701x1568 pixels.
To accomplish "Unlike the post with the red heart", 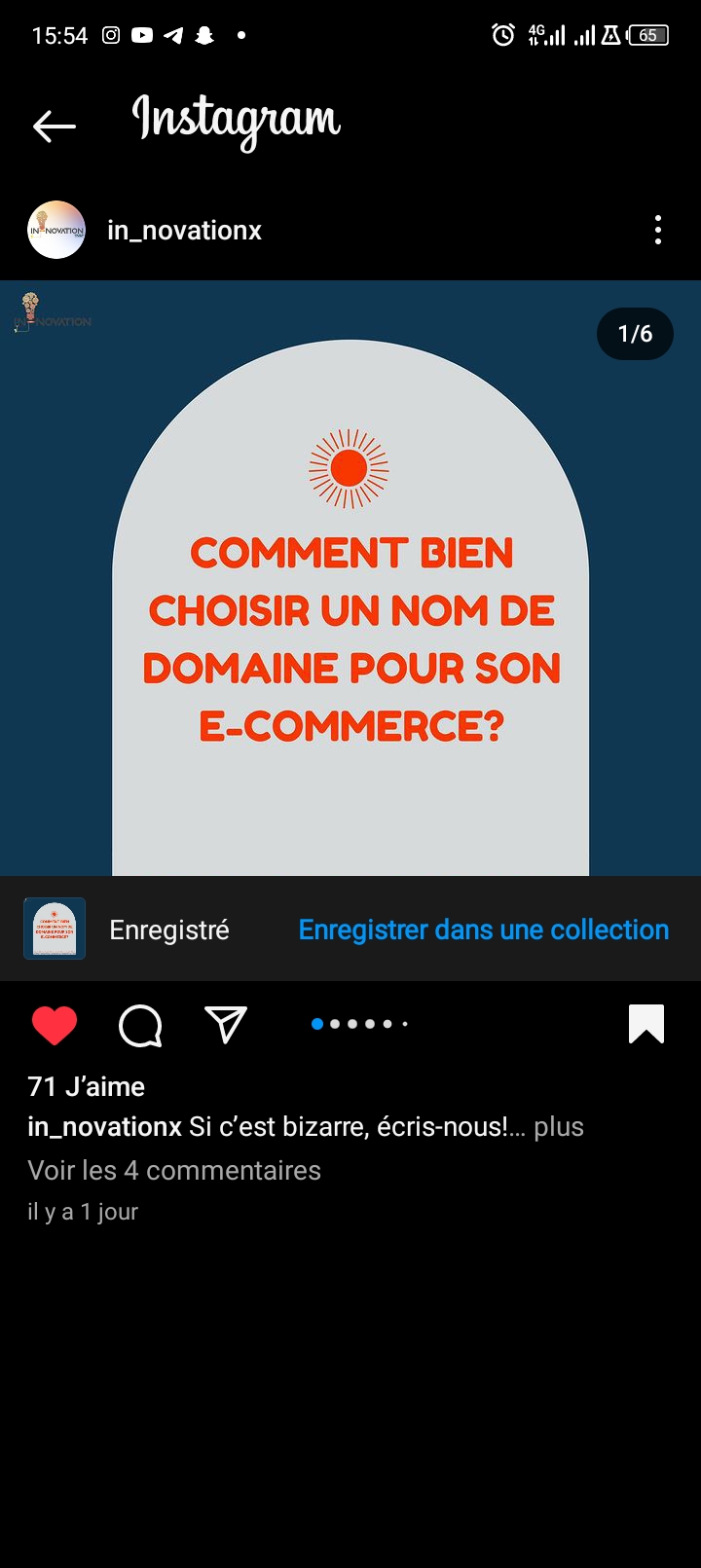I will pyautogui.click(x=55, y=1025).
